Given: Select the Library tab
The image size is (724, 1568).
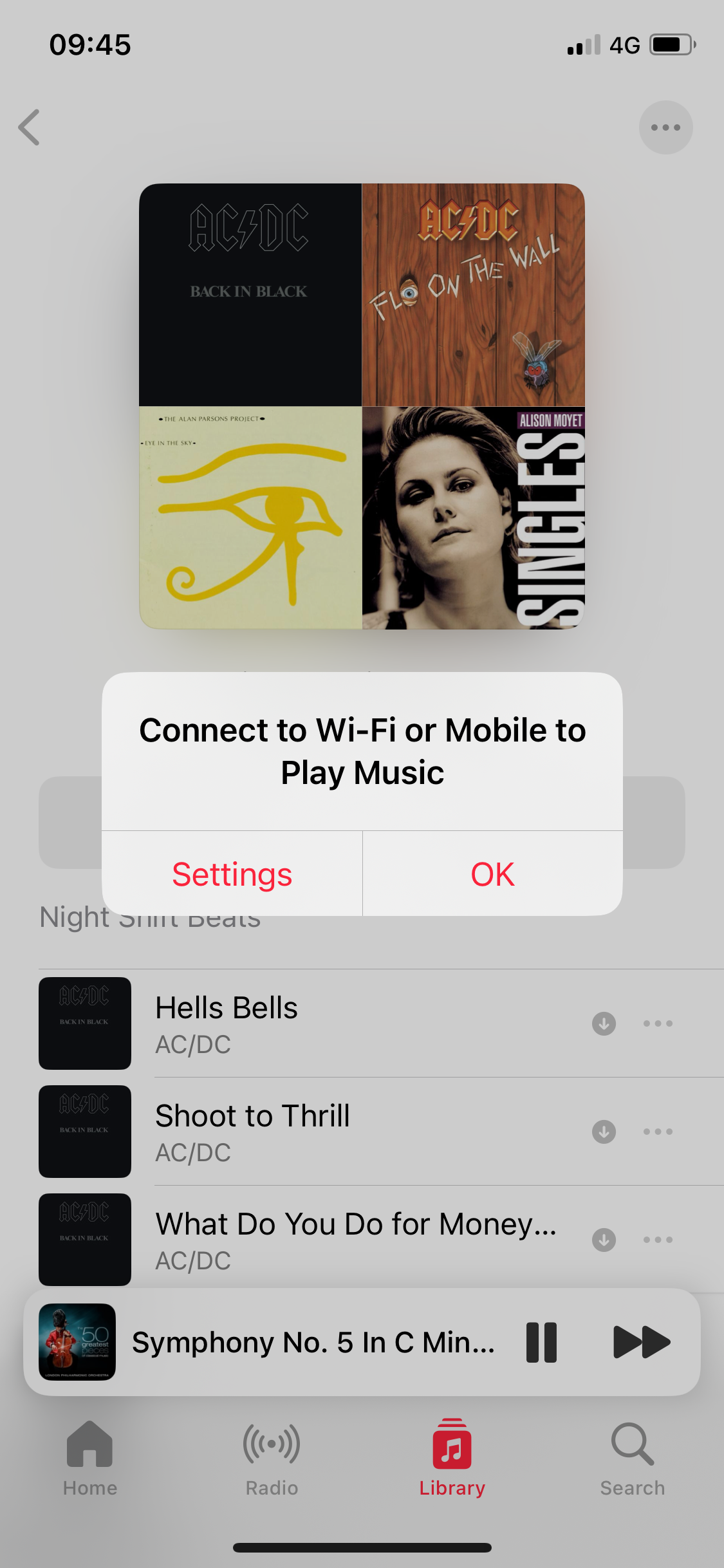Looking at the screenshot, I should coord(452,1459).
